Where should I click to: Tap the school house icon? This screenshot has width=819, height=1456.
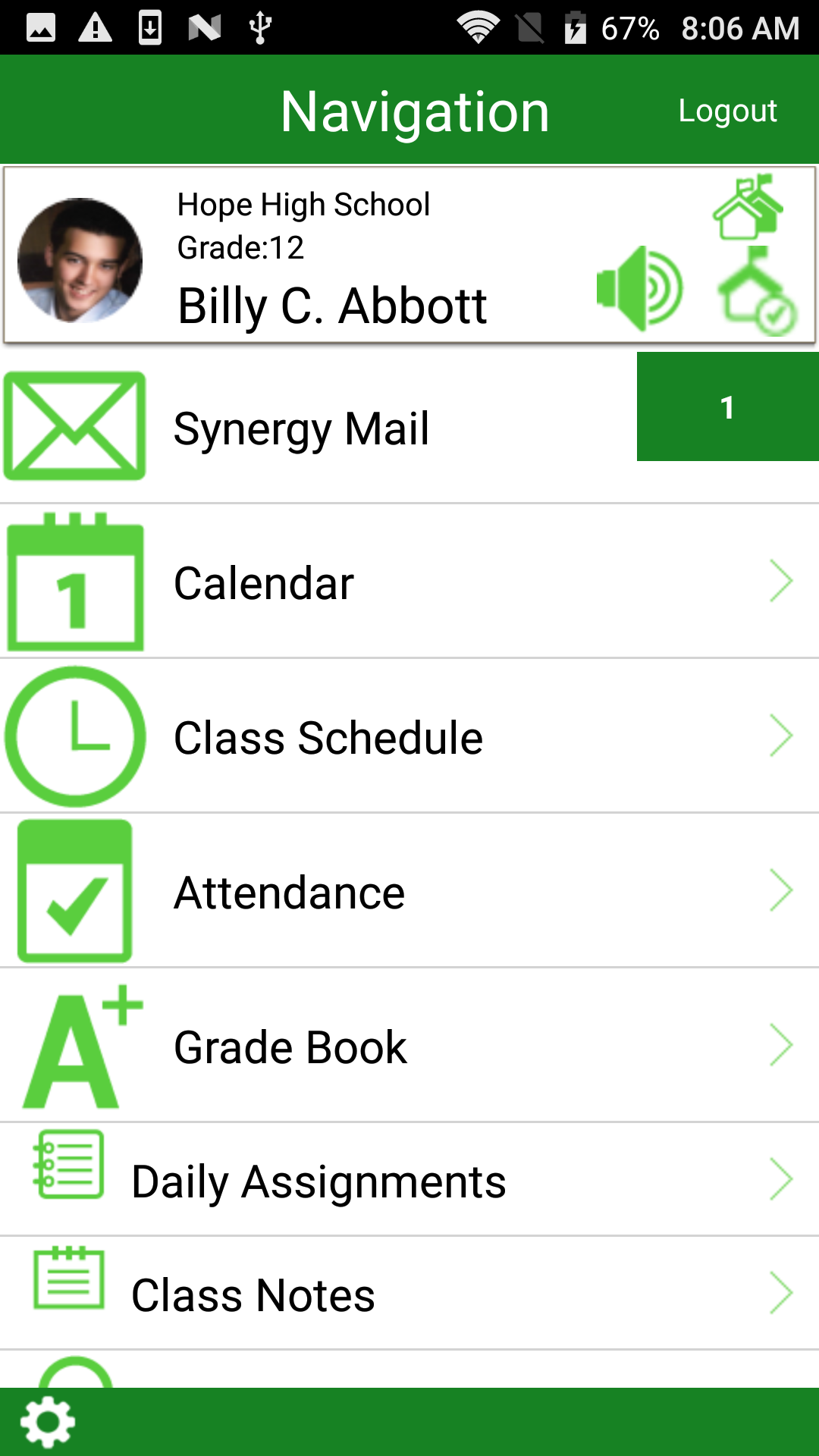(748, 207)
